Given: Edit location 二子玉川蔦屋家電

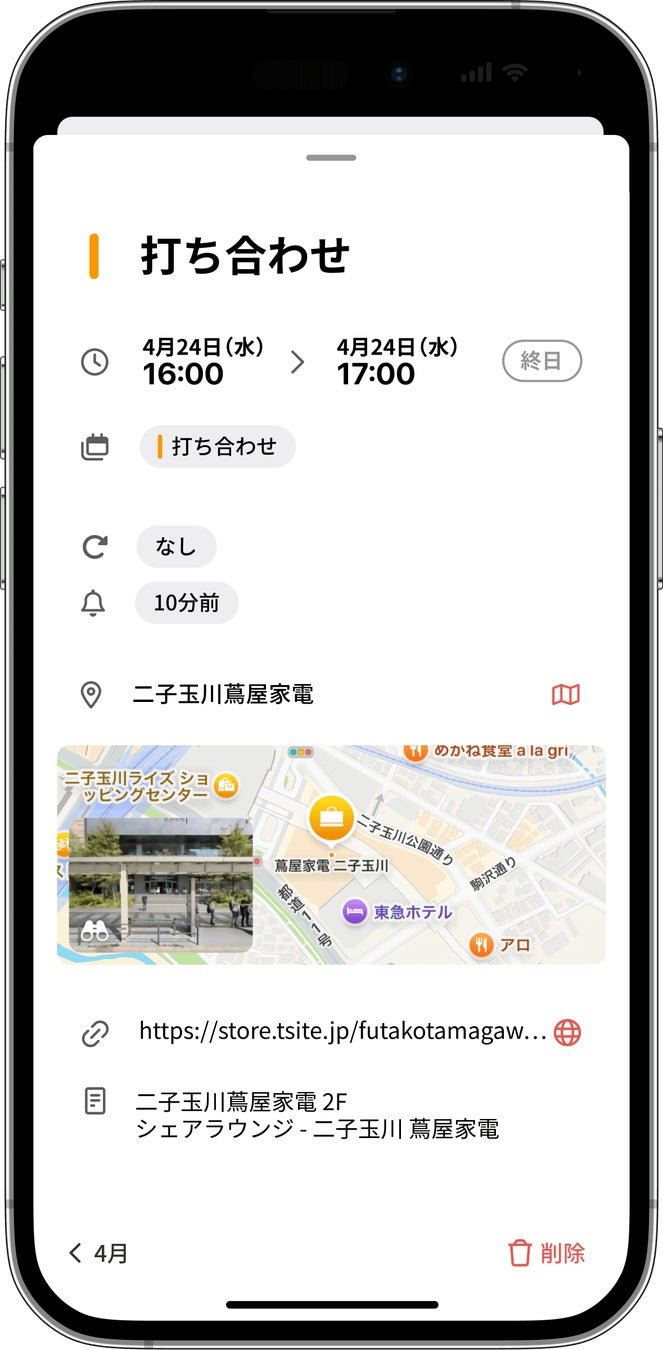Looking at the screenshot, I should [223, 694].
